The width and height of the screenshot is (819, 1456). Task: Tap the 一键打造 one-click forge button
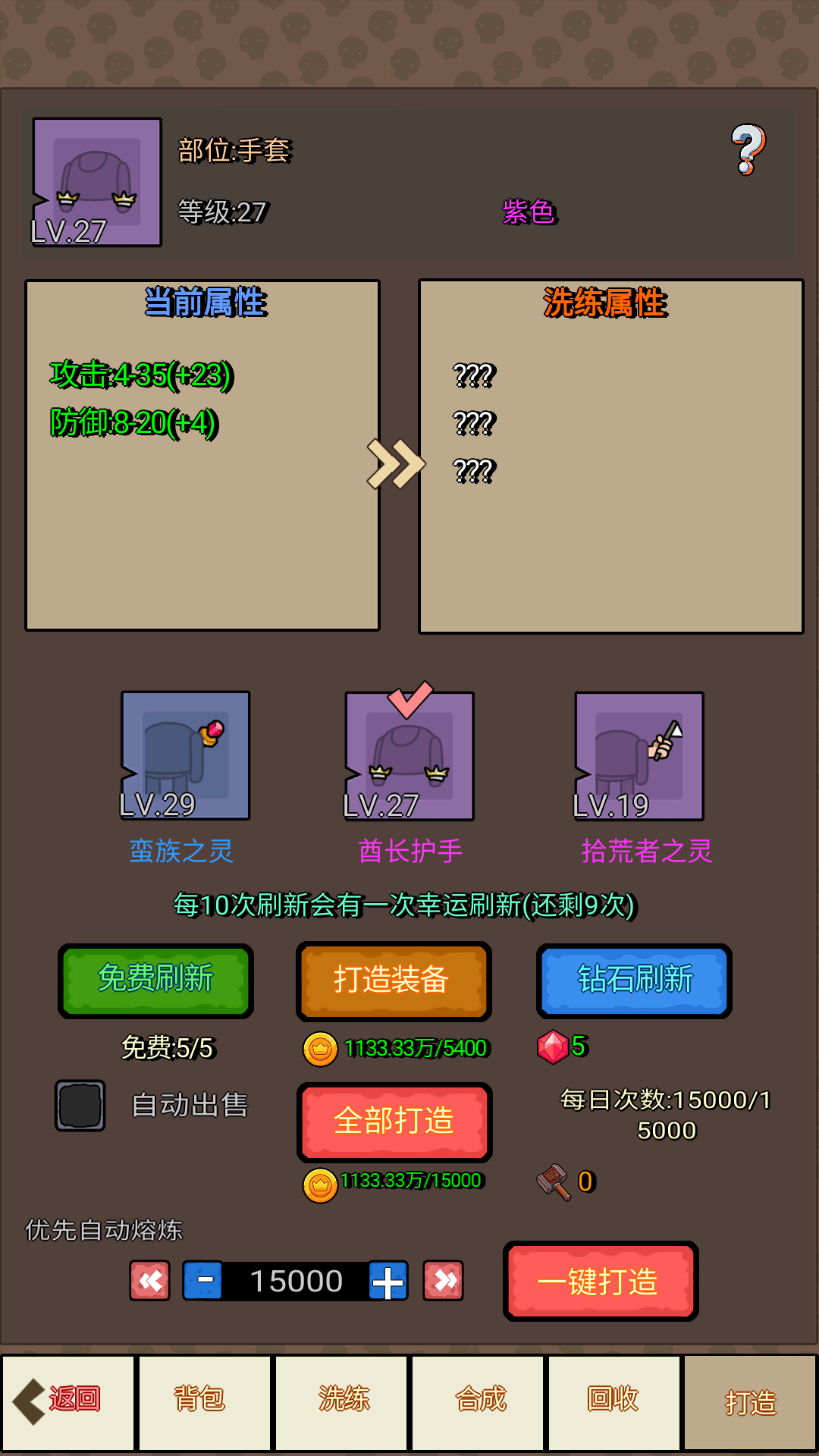pos(600,1282)
